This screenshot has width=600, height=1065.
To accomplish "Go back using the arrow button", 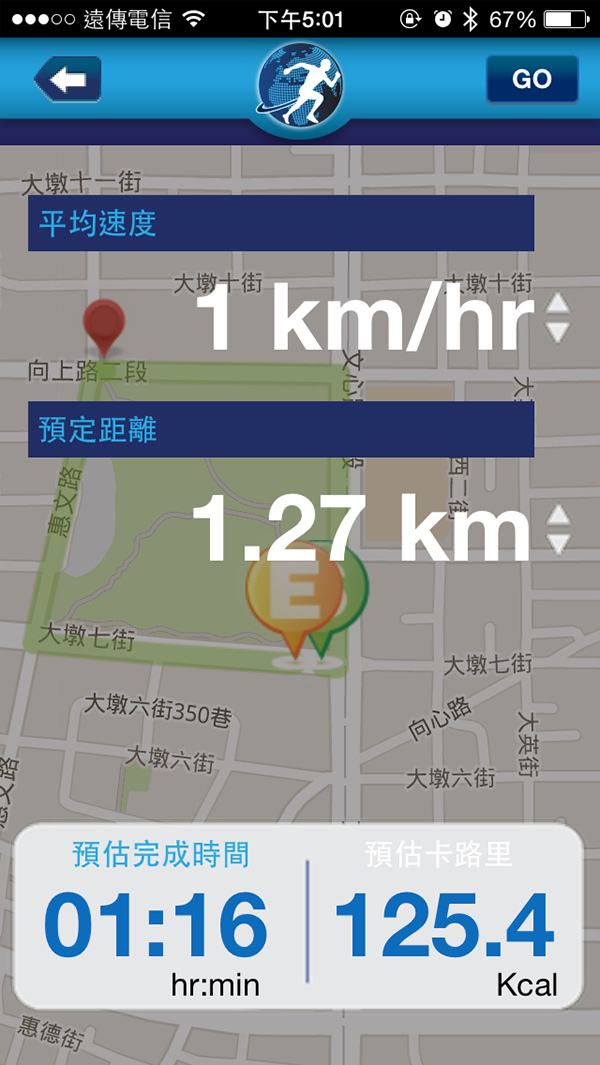I will pyautogui.click(x=68, y=79).
